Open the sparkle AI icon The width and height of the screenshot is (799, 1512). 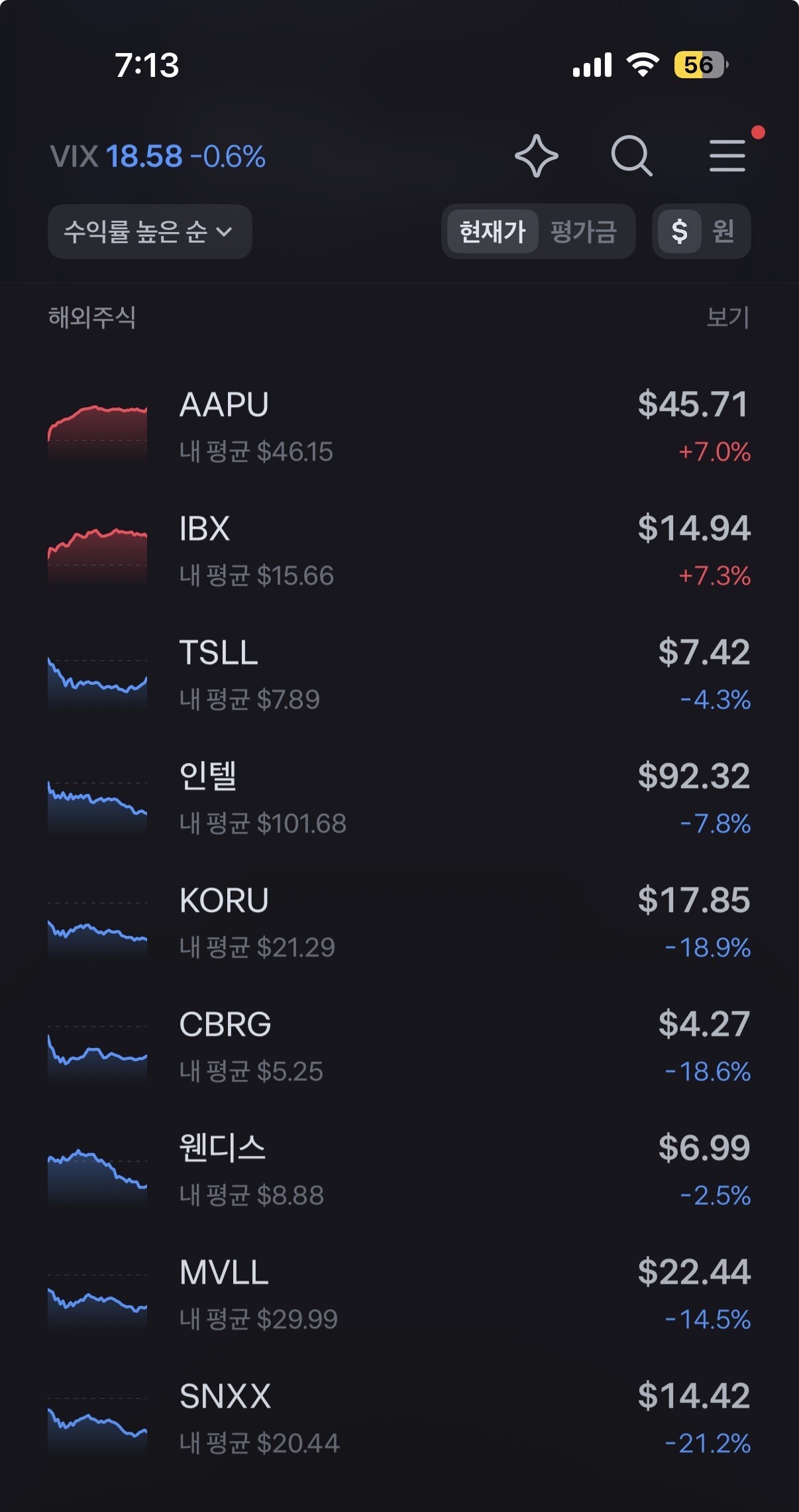536,156
